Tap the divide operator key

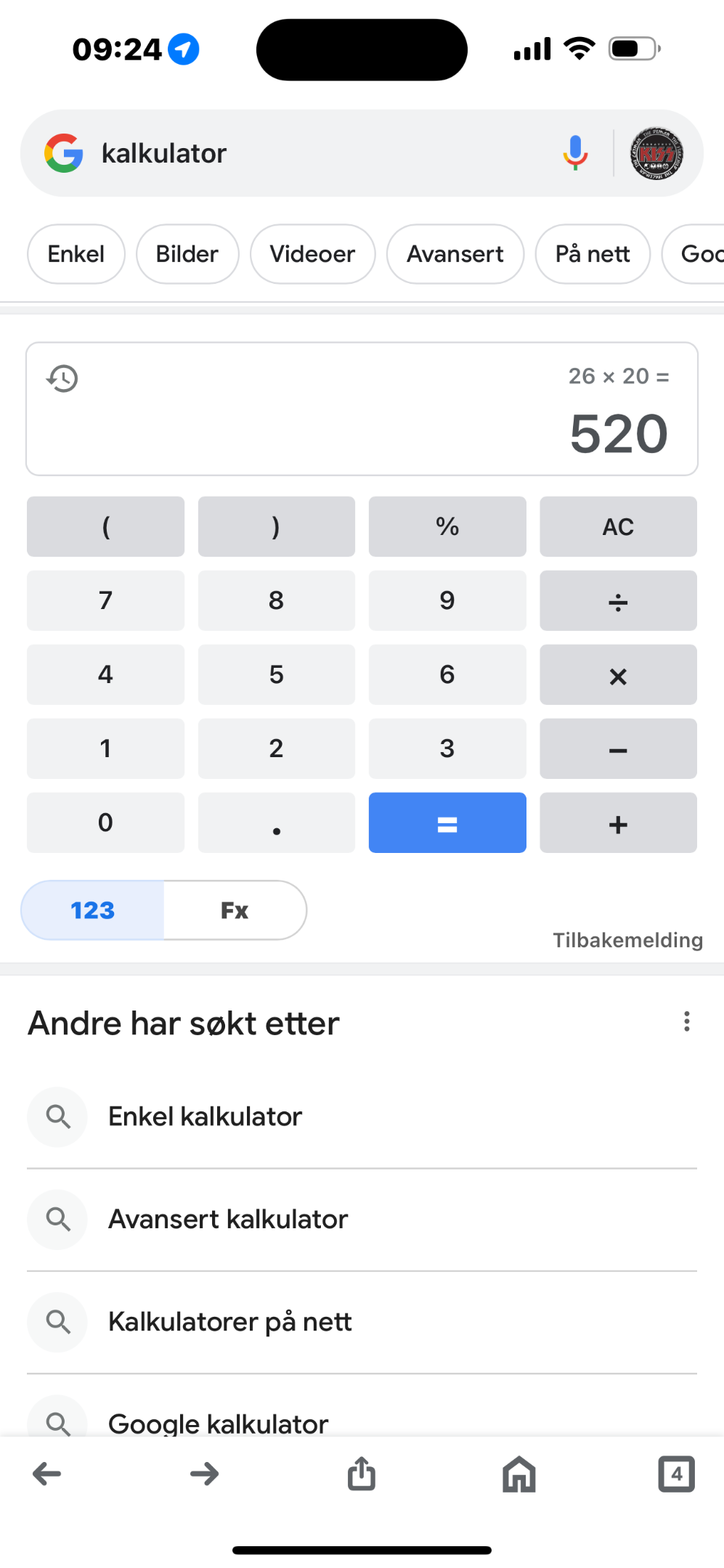pos(618,600)
